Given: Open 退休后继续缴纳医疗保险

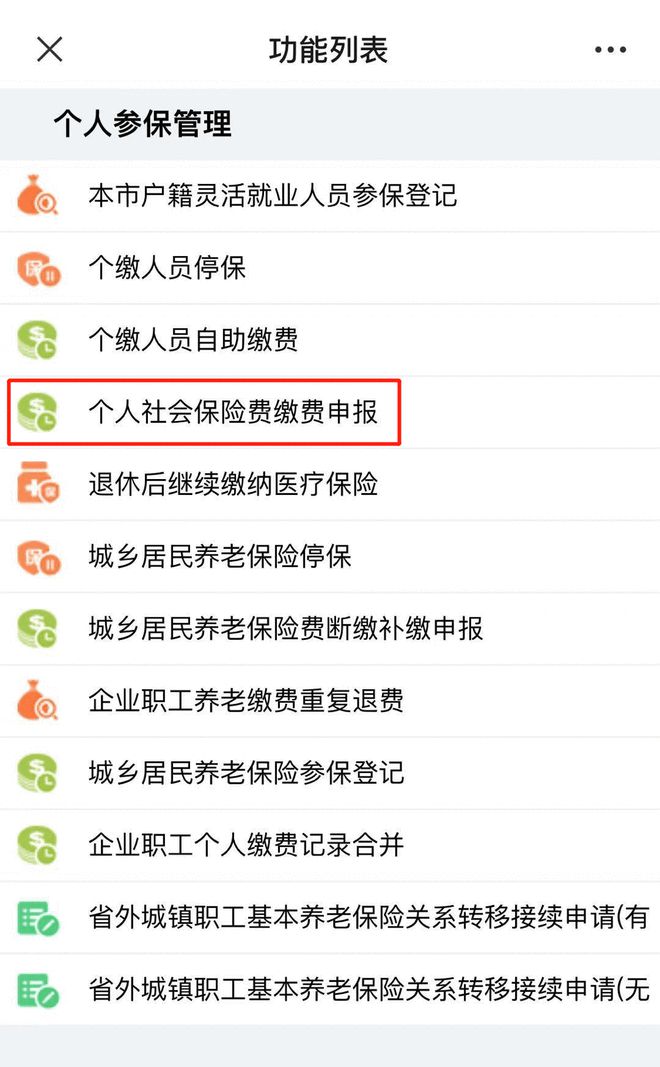Looking at the screenshot, I should point(330,485).
